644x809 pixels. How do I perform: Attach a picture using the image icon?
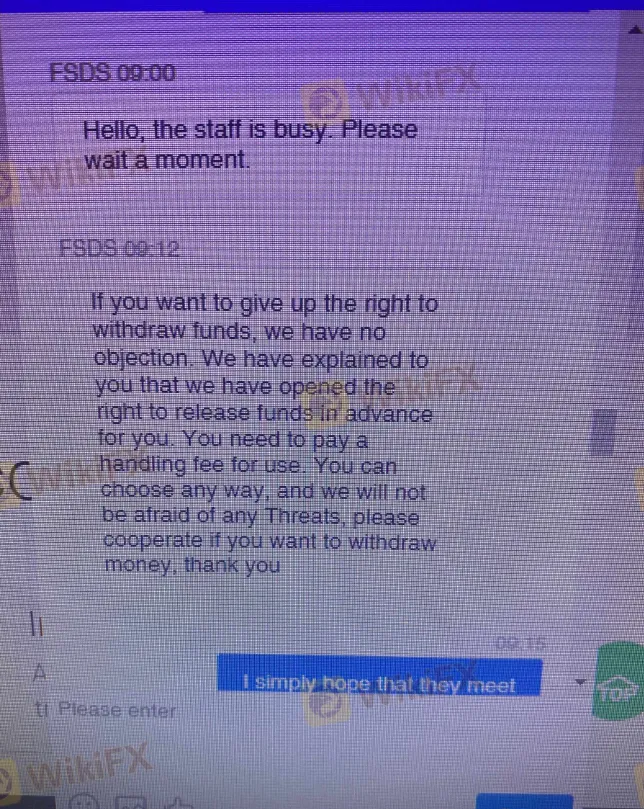132,803
